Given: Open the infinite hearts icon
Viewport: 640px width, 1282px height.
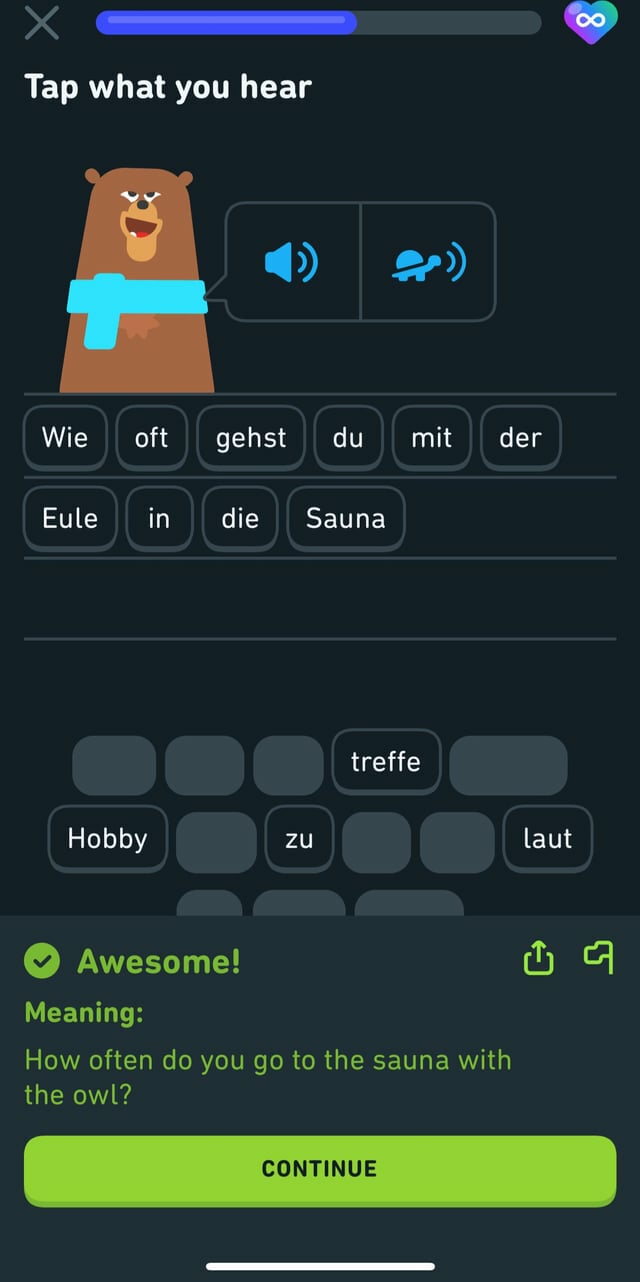Looking at the screenshot, I should [x=591, y=22].
